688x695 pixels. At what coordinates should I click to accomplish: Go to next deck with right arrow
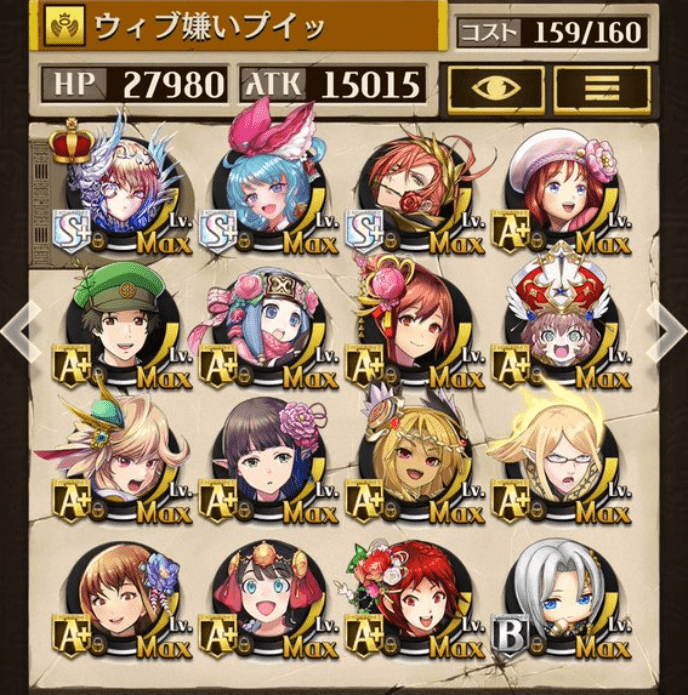tap(666, 327)
